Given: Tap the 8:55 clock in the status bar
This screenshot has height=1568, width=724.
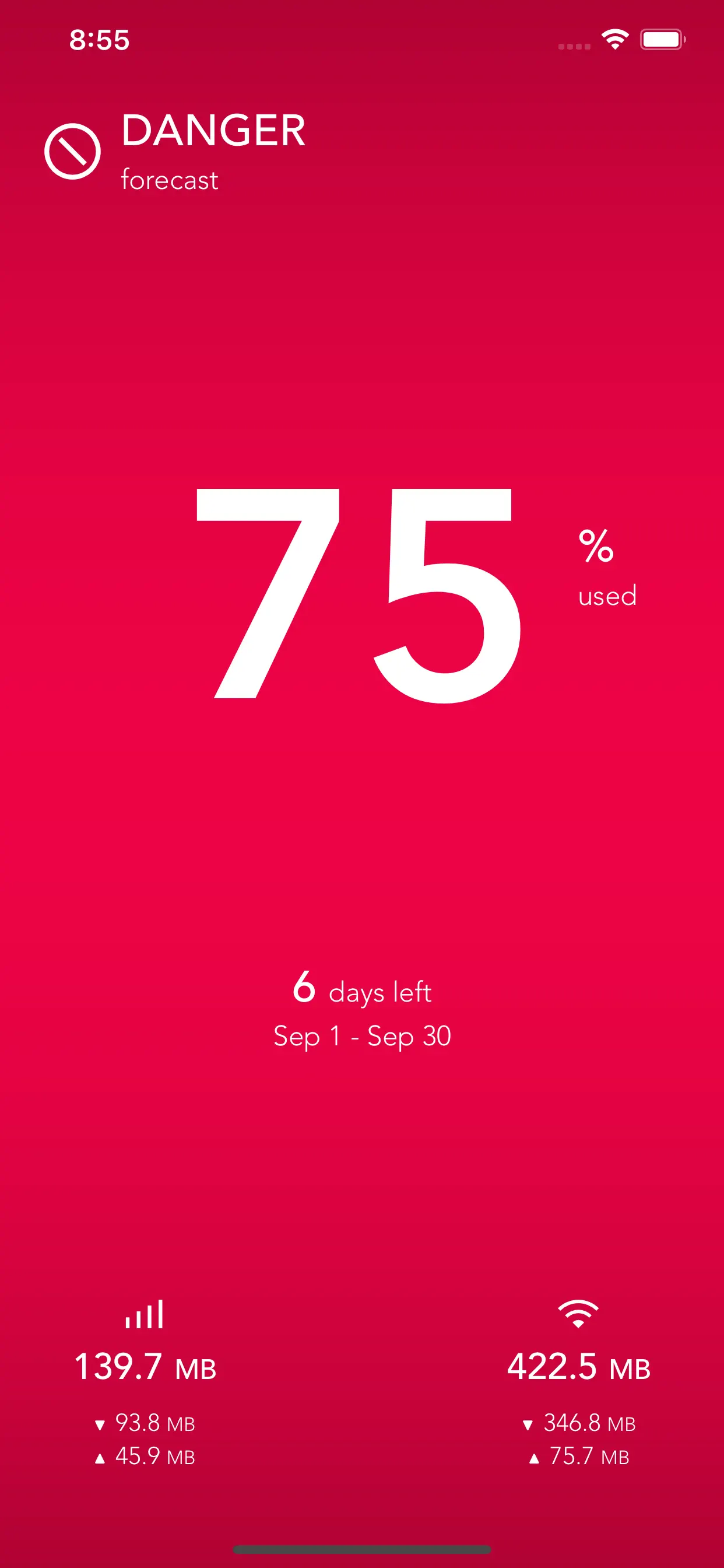Looking at the screenshot, I should [x=99, y=39].
